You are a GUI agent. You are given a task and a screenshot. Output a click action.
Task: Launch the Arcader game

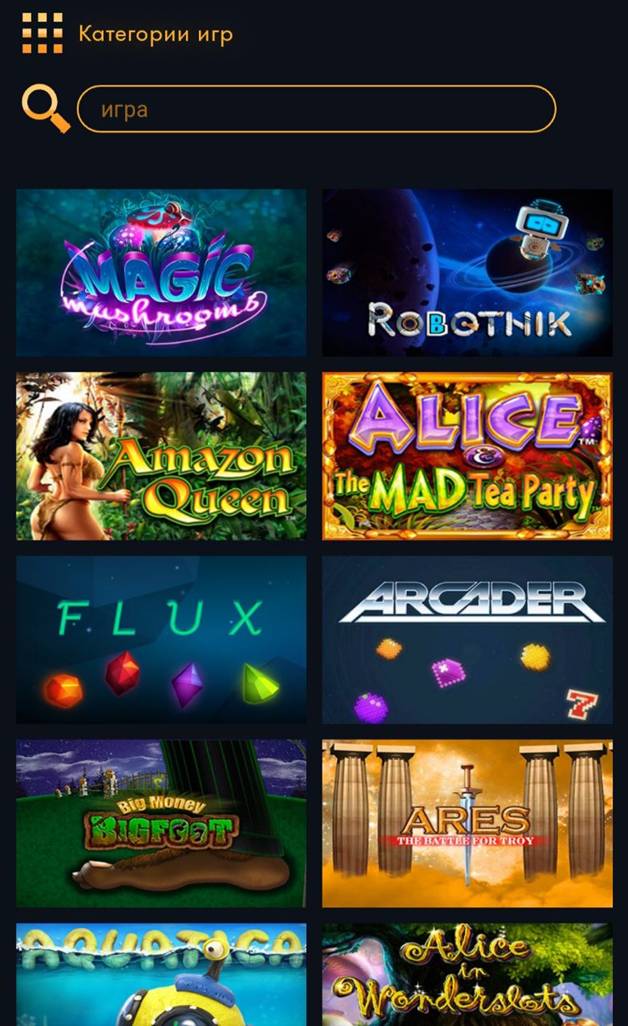pos(467,640)
